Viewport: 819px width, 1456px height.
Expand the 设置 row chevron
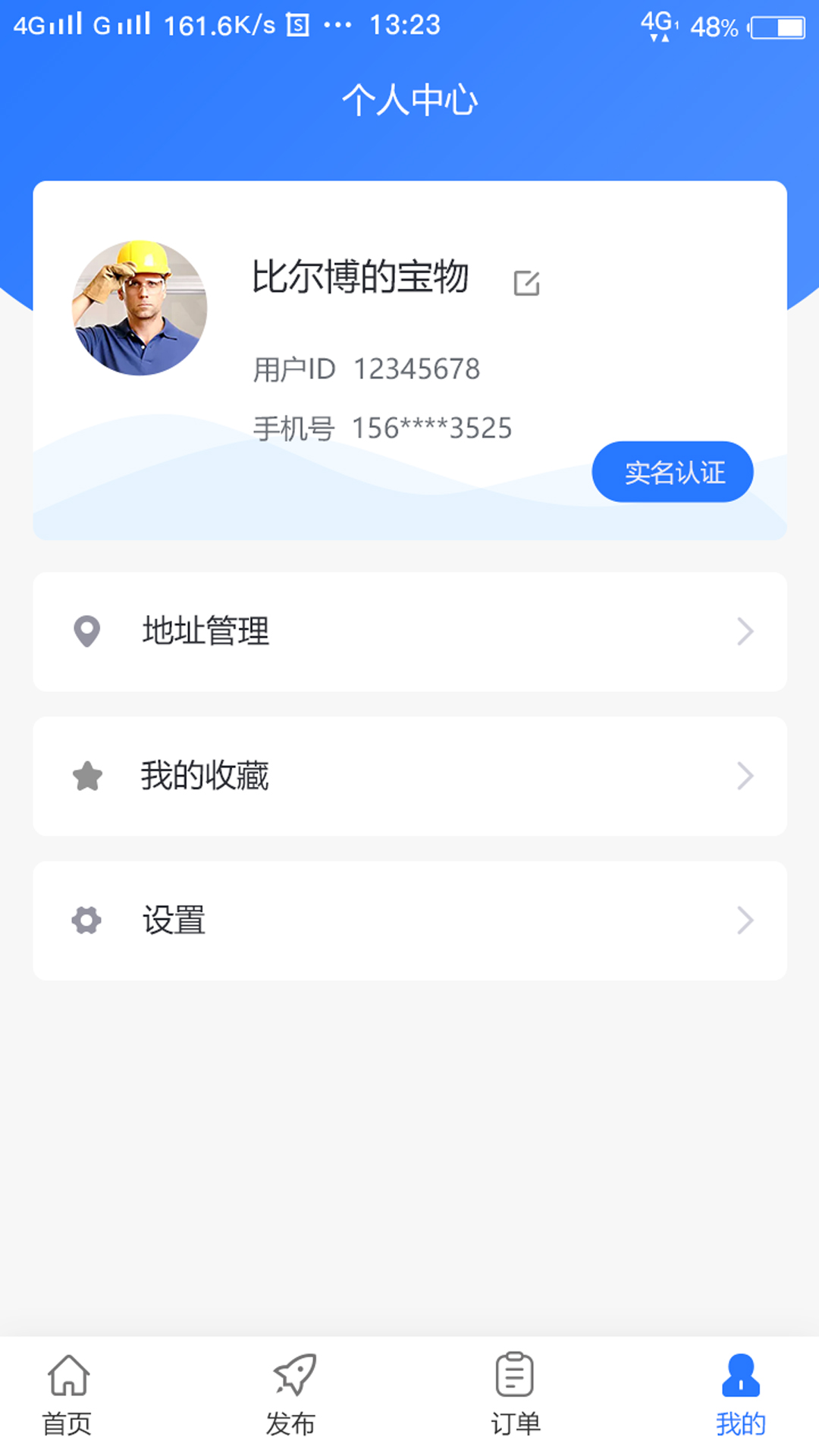[745, 920]
